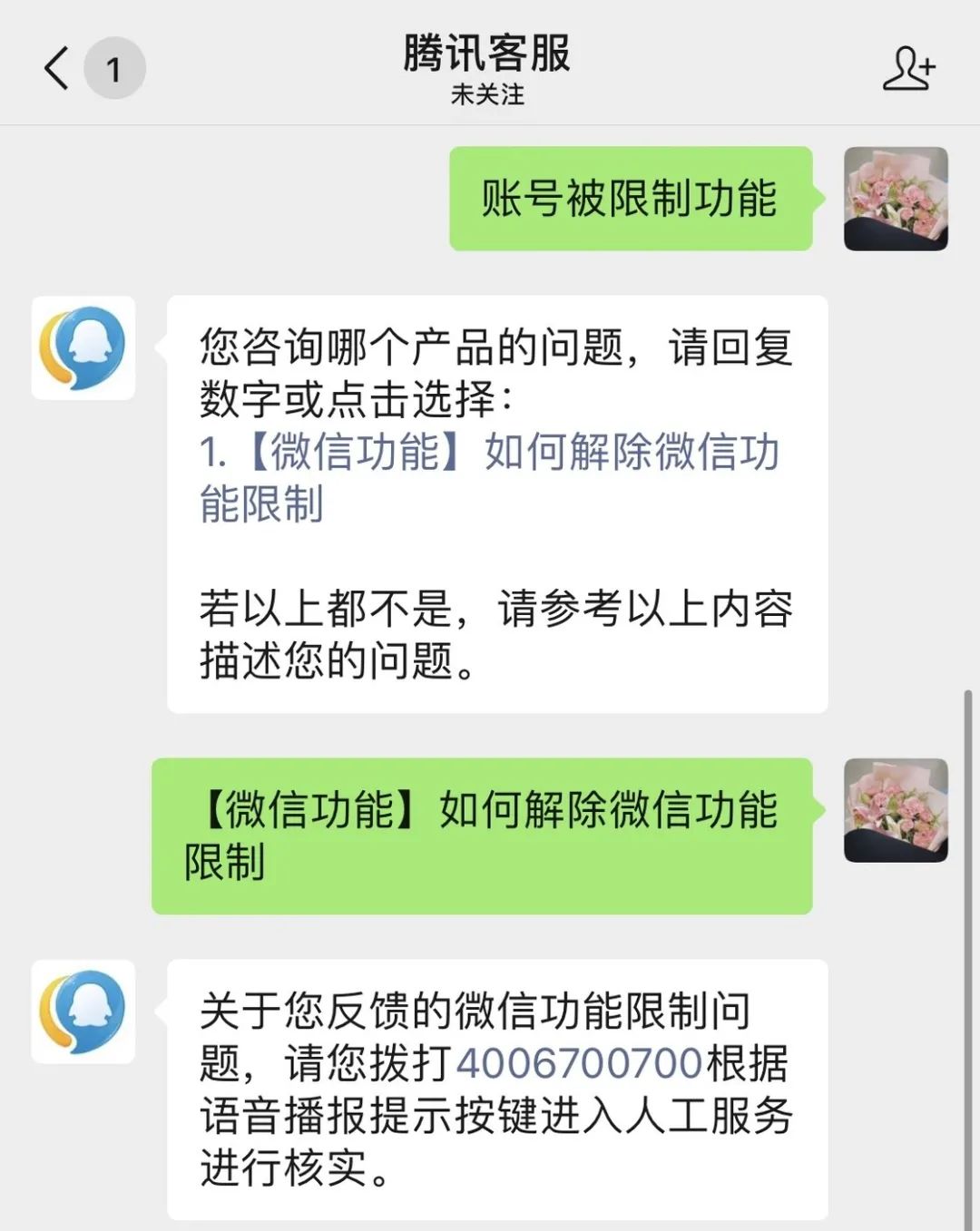Select the 【微信功能】如何解除微信功能限制 option link
This screenshot has height=1231, width=980.
[488, 477]
